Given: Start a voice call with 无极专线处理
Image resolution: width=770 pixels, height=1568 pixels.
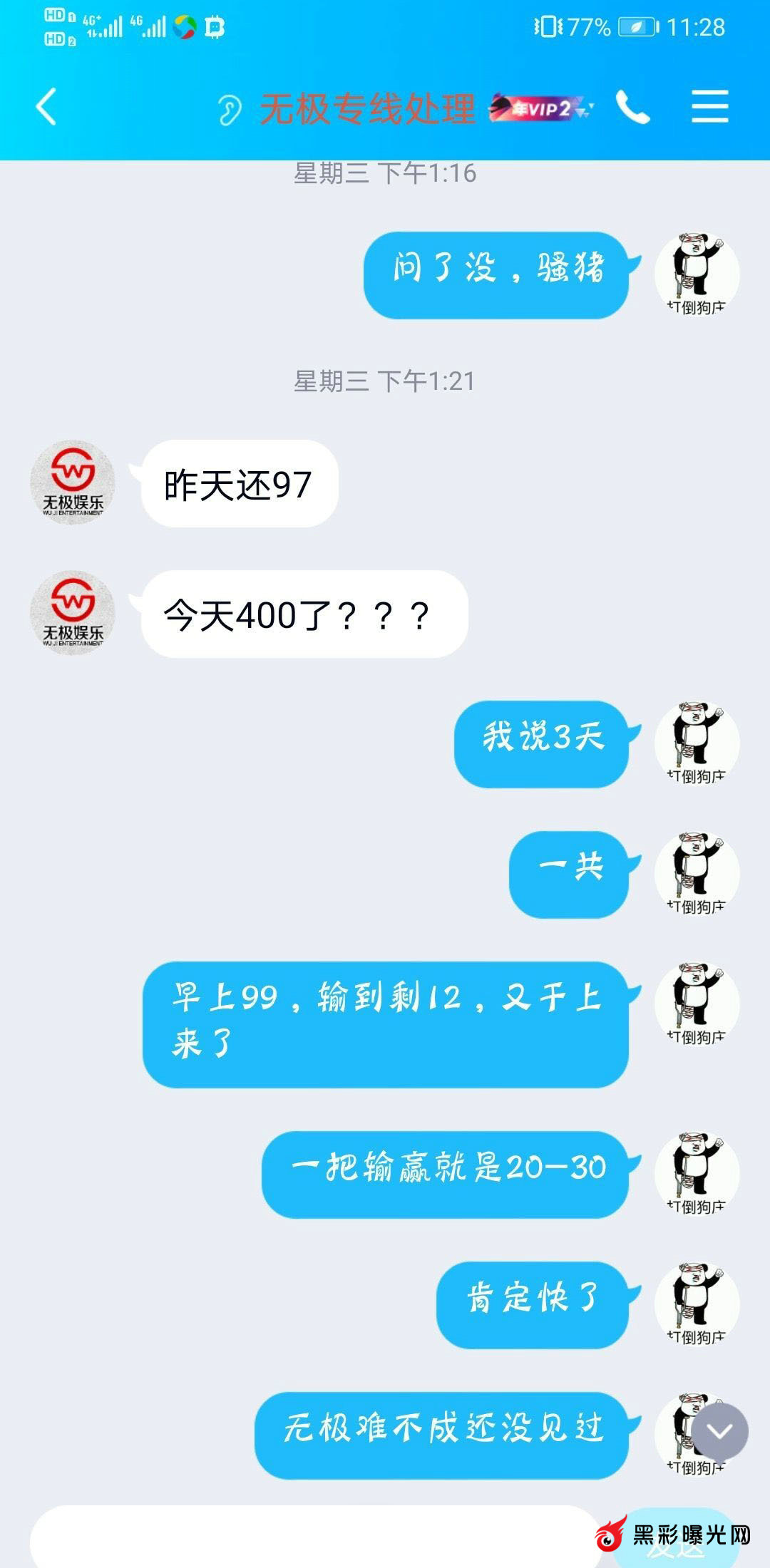Looking at the screenshot, I should [632, 108].
